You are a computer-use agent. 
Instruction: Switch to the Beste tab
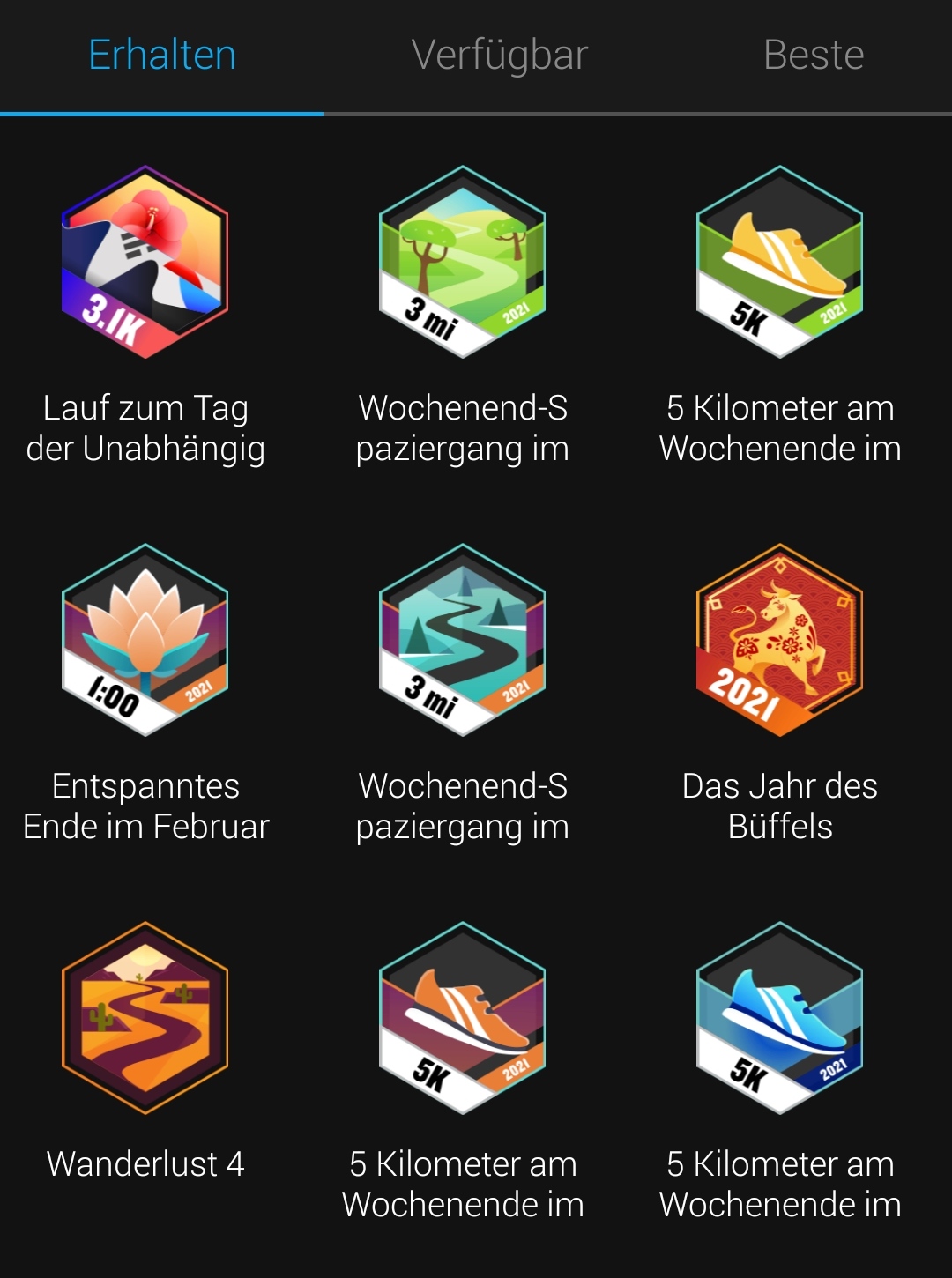813,56
